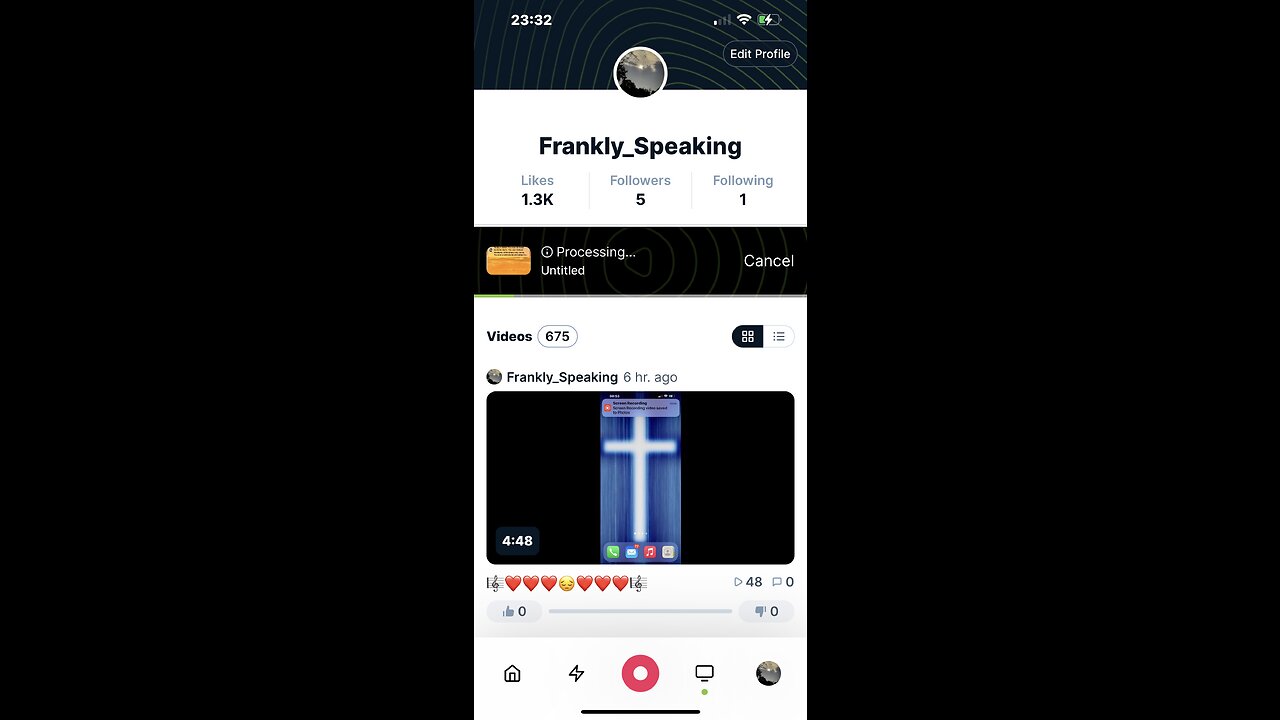The image size is (1280, 720).
Task: Dislike the video with thumbs down
Action: 766,611
